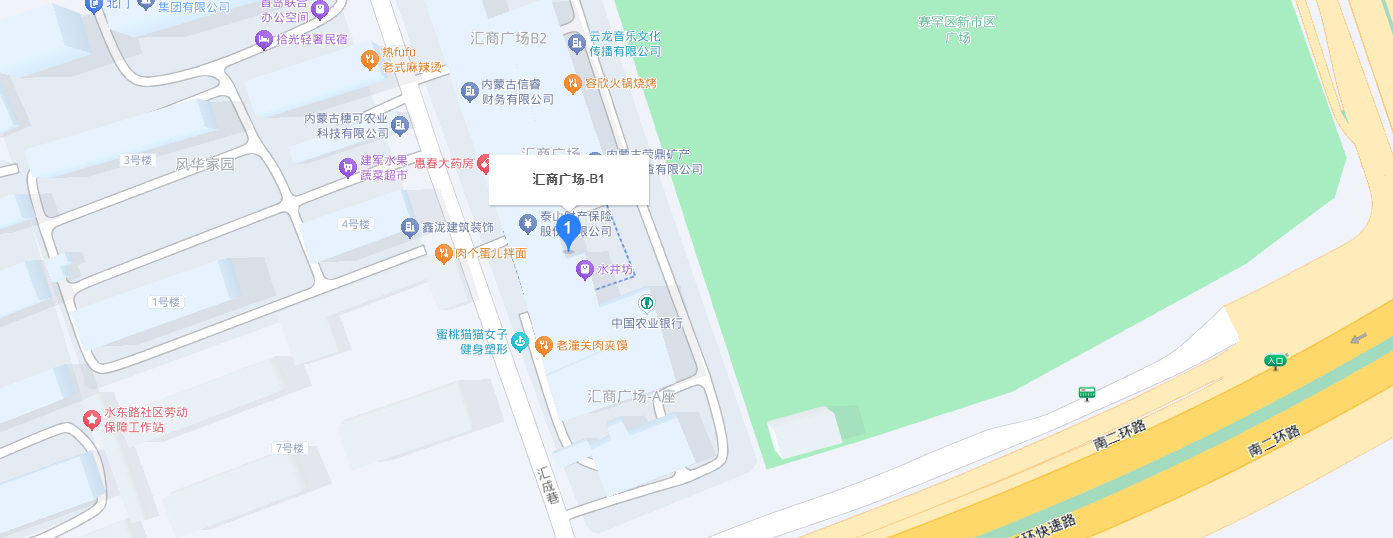Open the 云龙音乐文化传播有限公司 marker
The image size is (1393, 538).
pyautogui.click(x=577, y=44)
